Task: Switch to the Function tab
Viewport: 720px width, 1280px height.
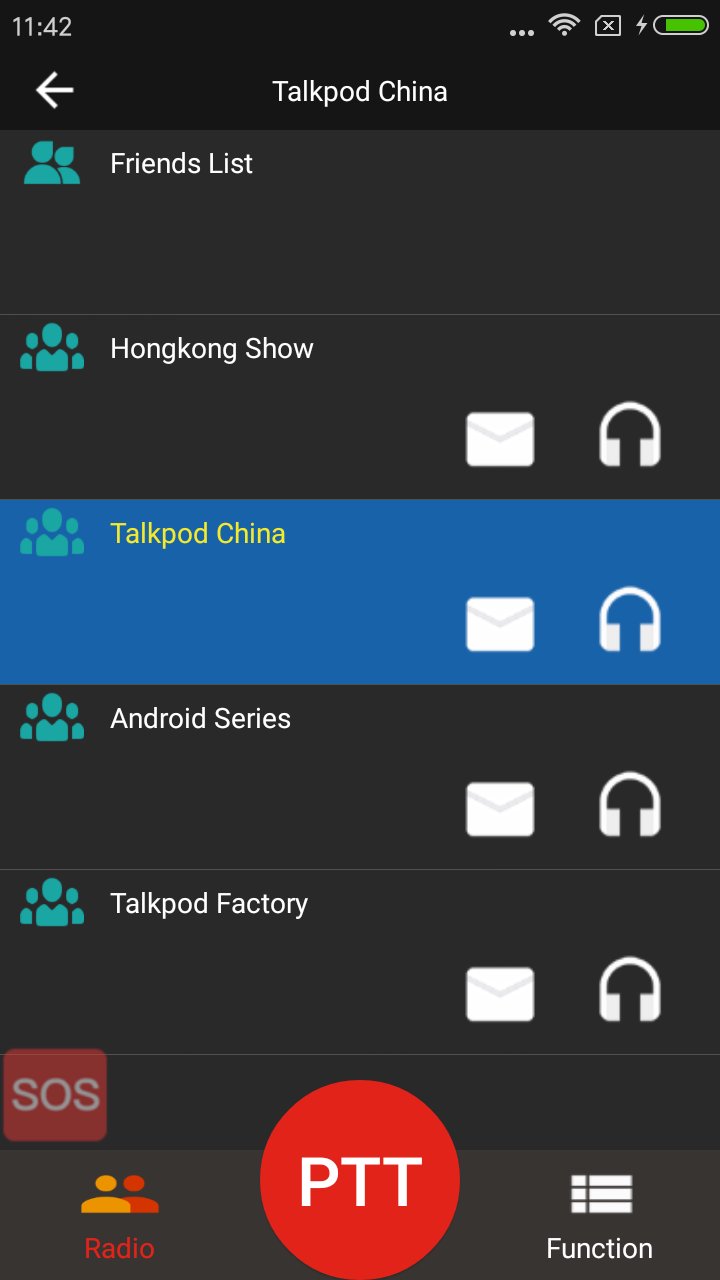Action: click(598, 1212)
